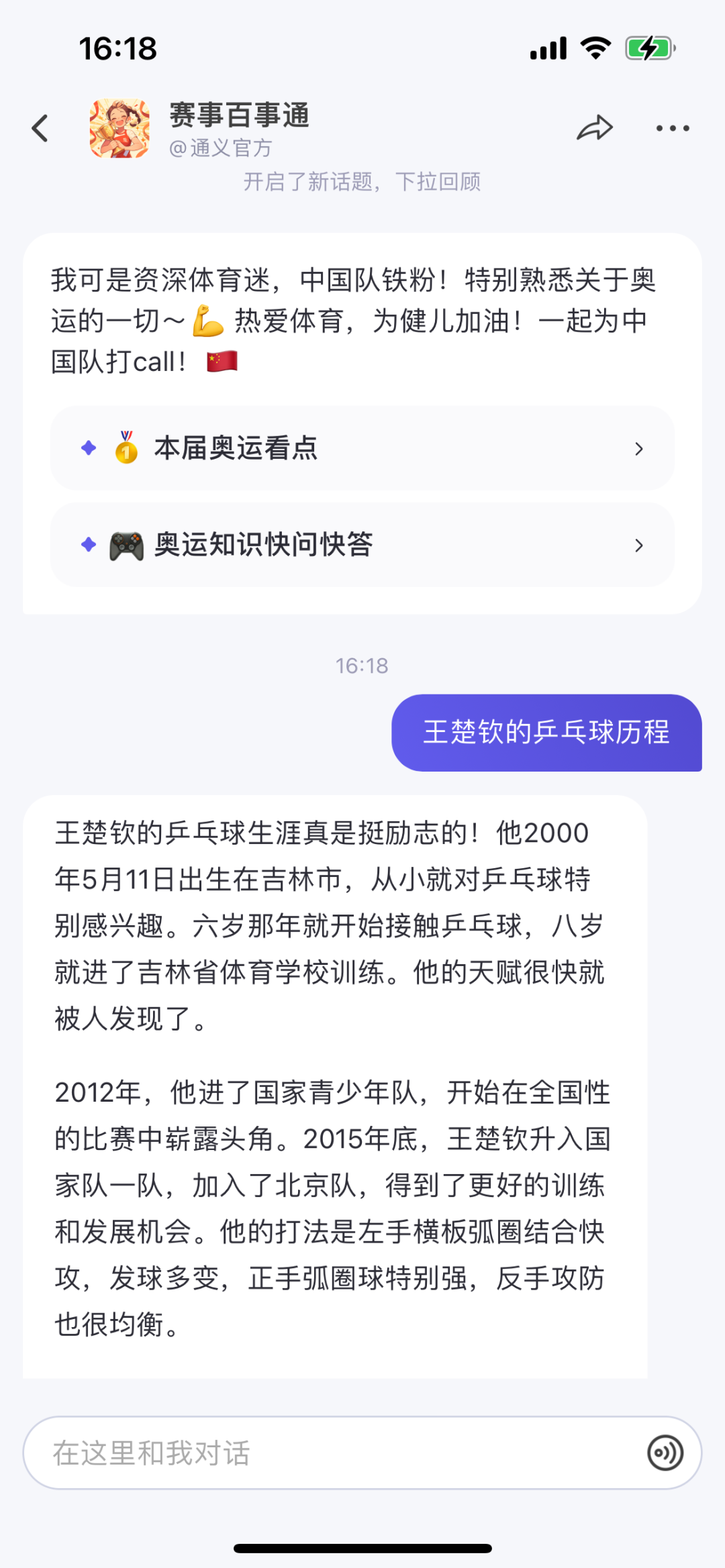This screenshot has width=725, height=1568.
Task: Open the 赛事百事通 avatar profile
Action: tap(119, 128)
